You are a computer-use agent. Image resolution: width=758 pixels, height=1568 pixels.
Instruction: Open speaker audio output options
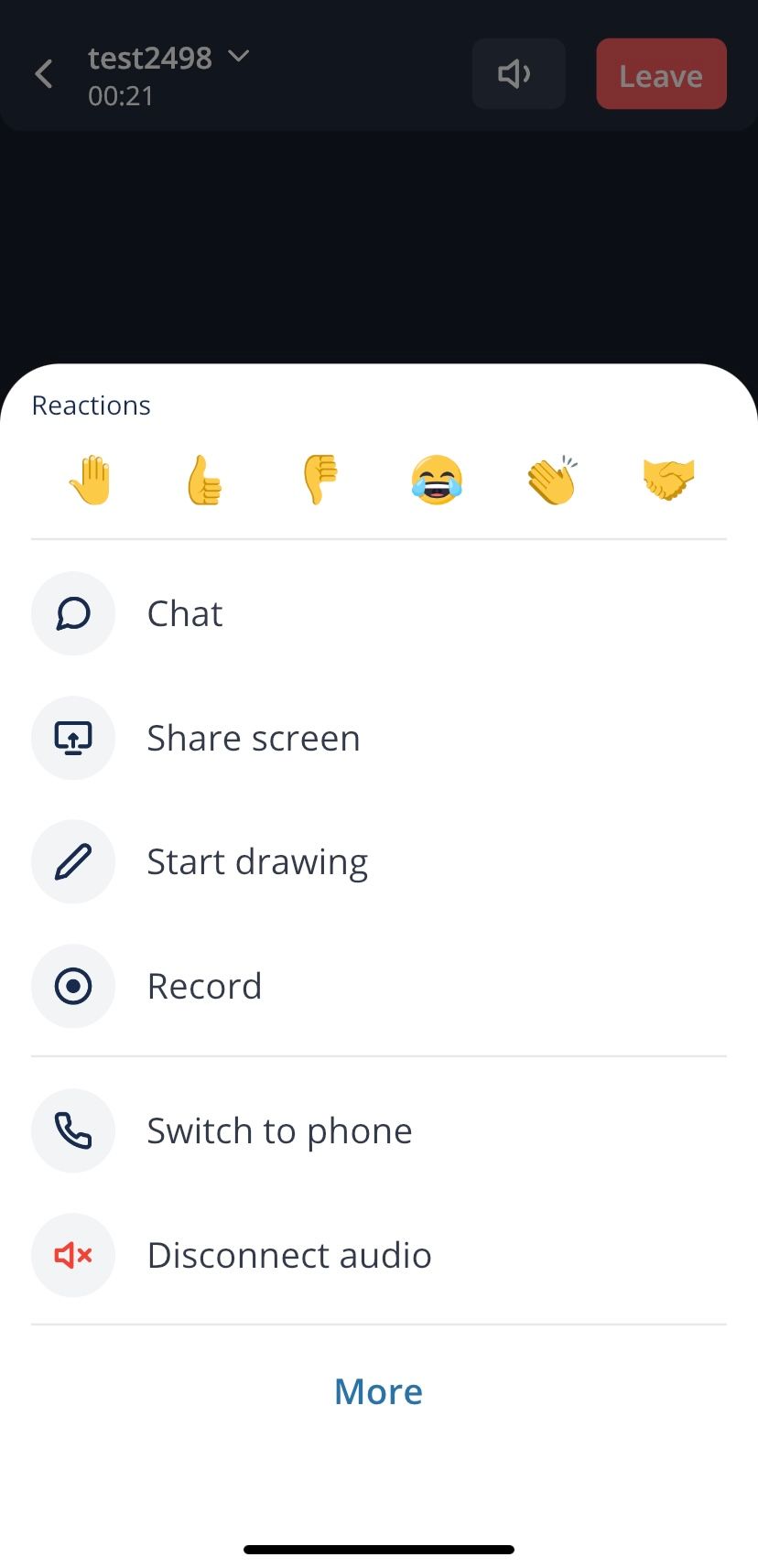pos(518,73)
